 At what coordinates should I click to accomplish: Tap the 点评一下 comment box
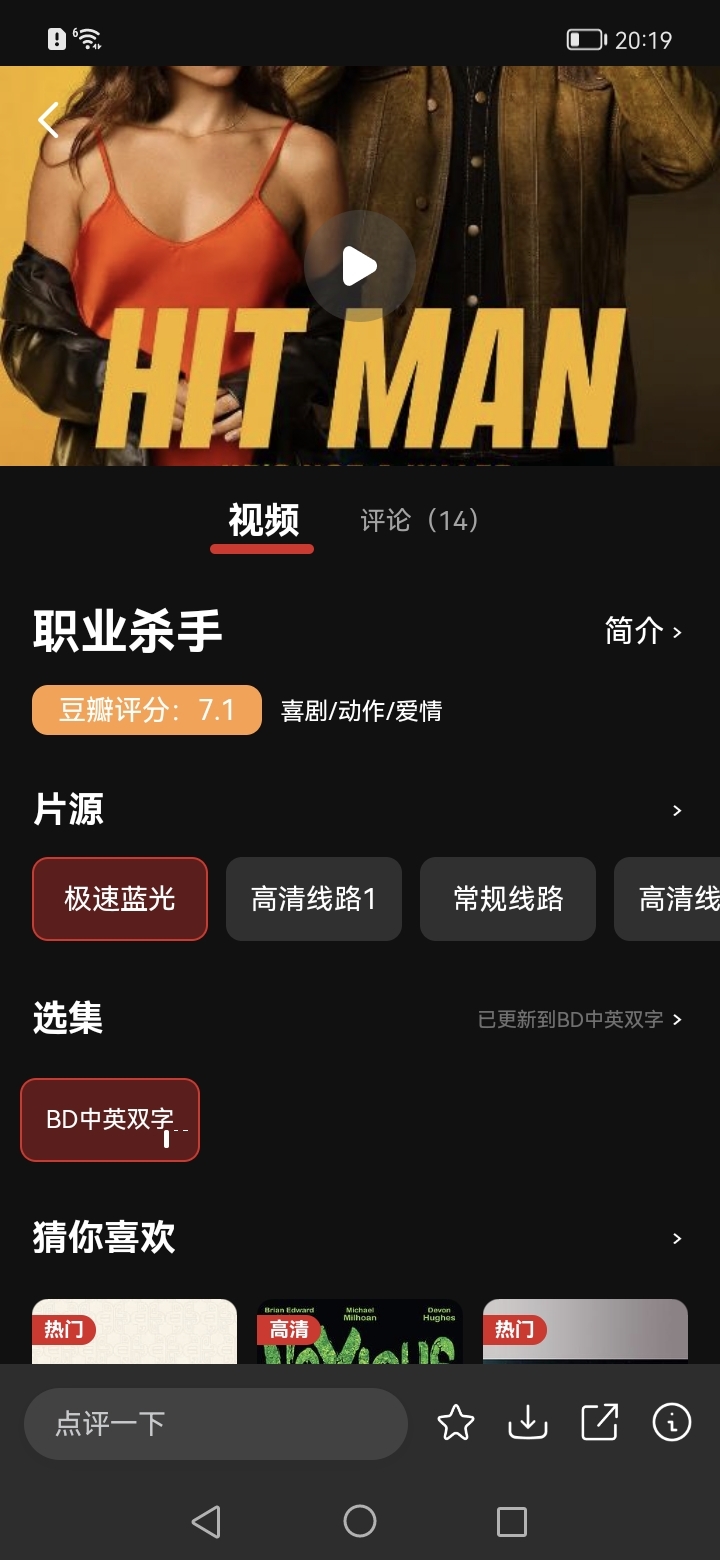tap(215, 1423)
